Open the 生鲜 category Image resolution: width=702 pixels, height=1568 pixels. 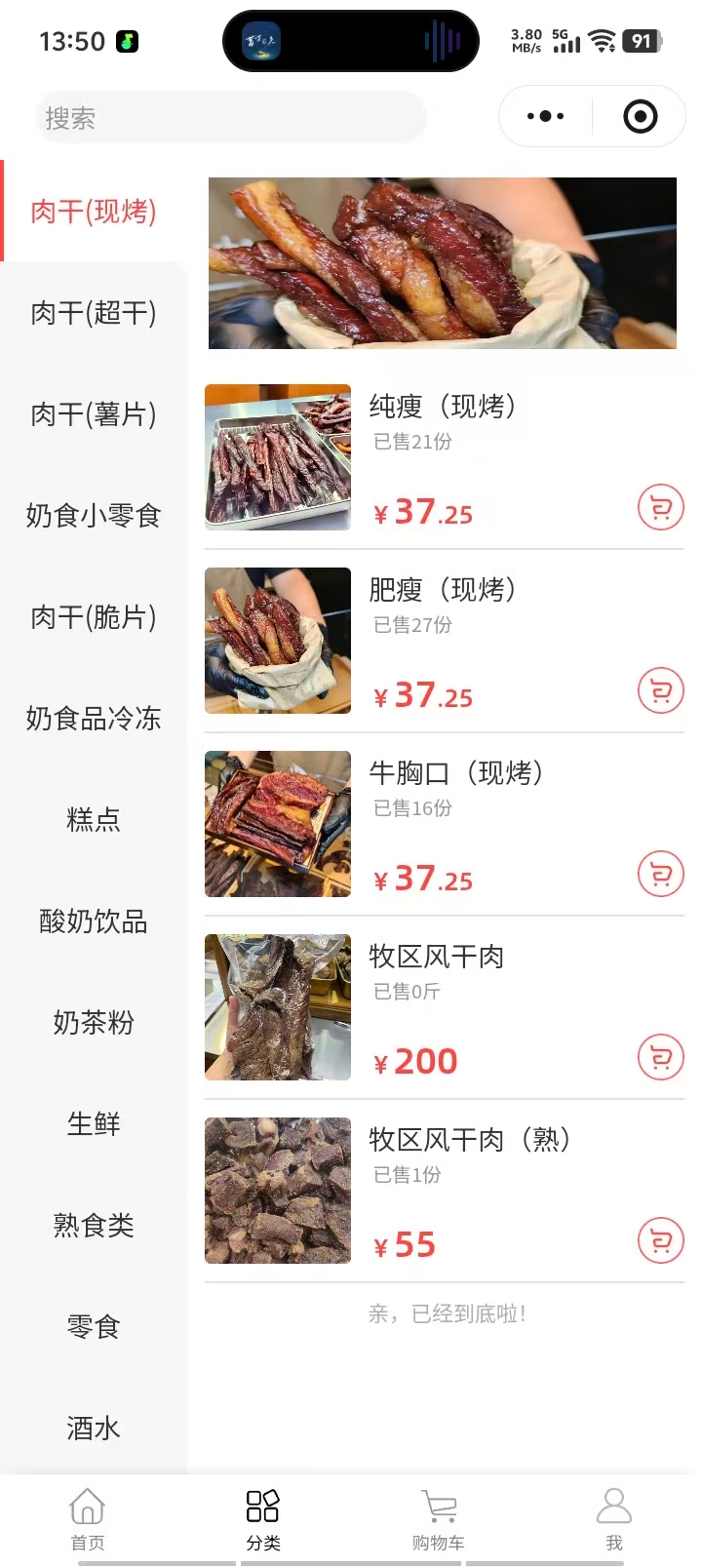click(x=94, y=1124)
